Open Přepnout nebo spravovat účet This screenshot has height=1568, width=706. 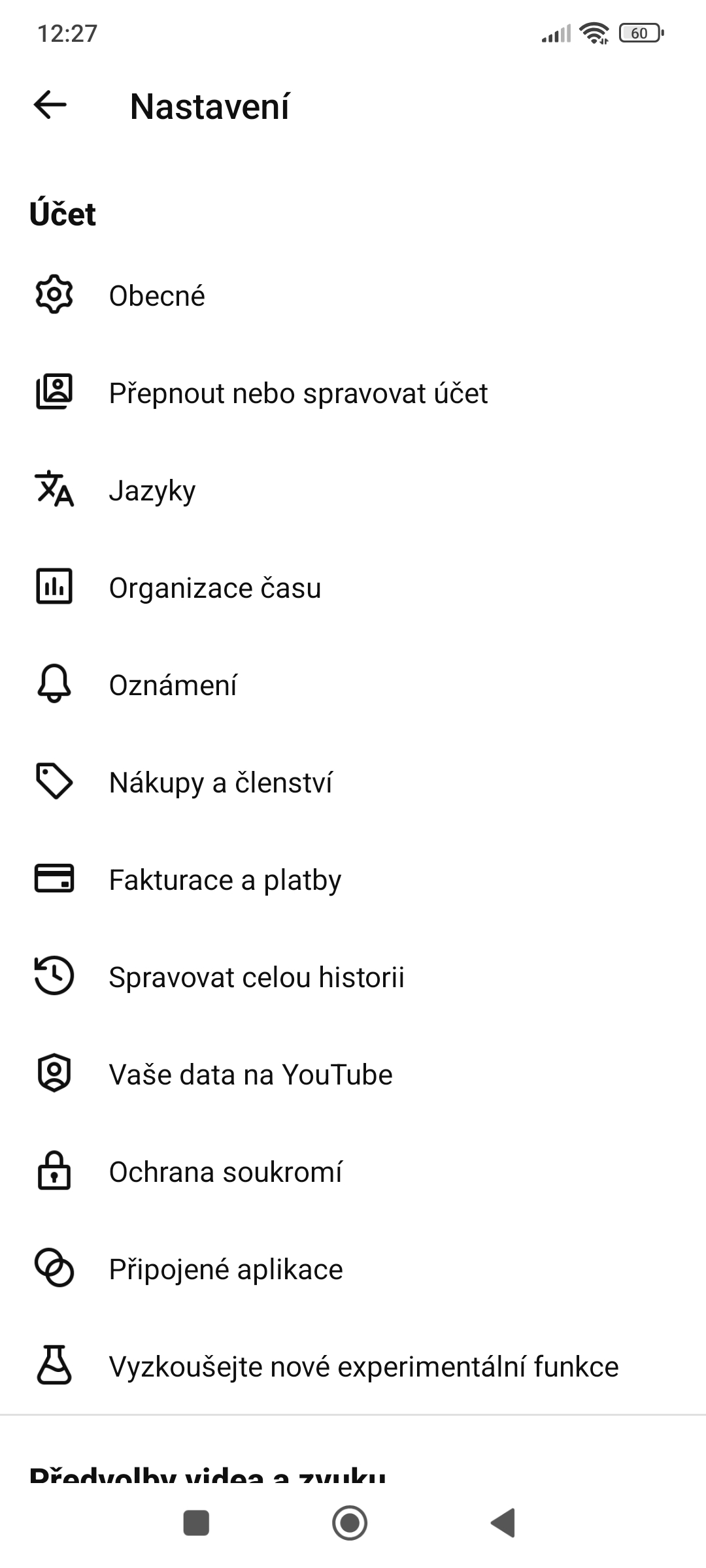pos(298,393)
